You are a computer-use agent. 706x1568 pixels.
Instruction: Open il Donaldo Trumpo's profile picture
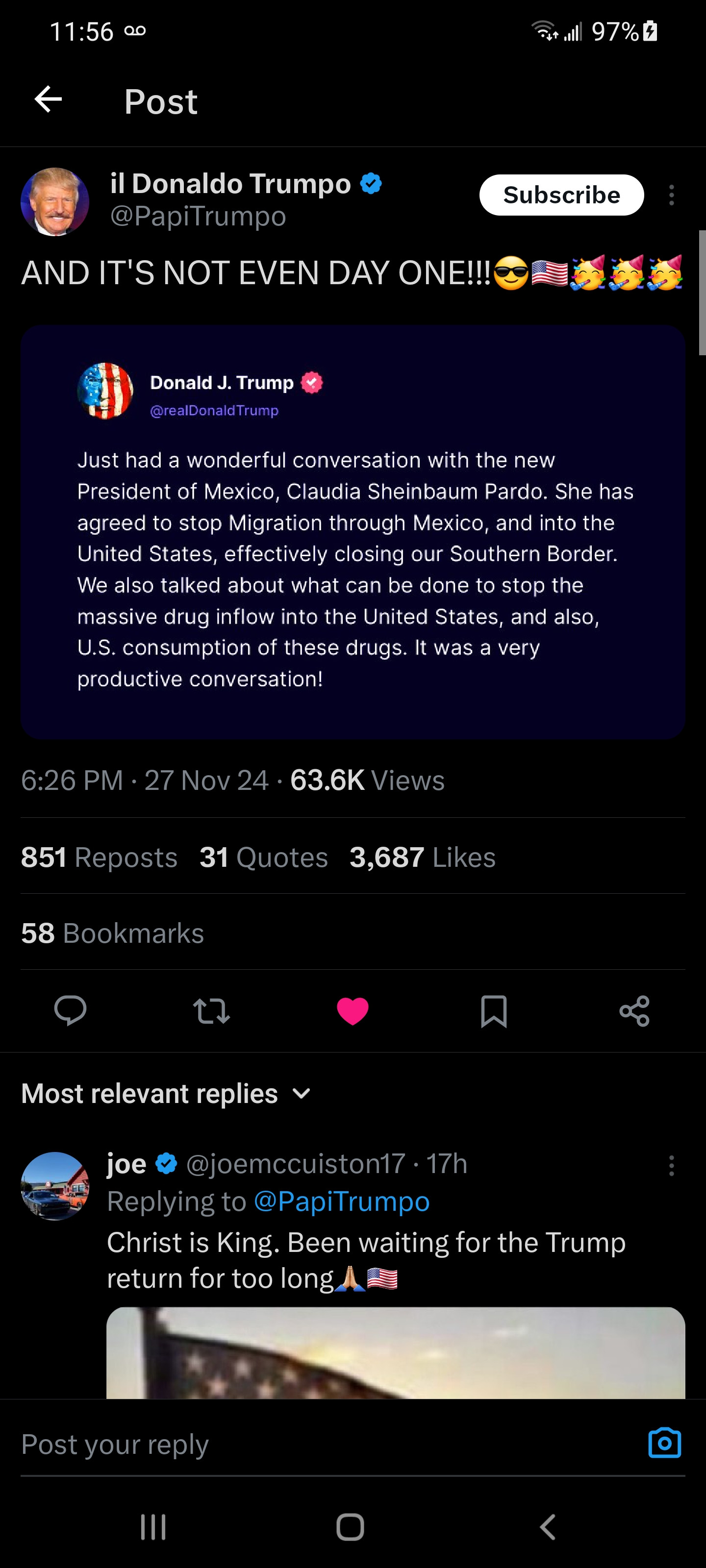coord(55,201)
